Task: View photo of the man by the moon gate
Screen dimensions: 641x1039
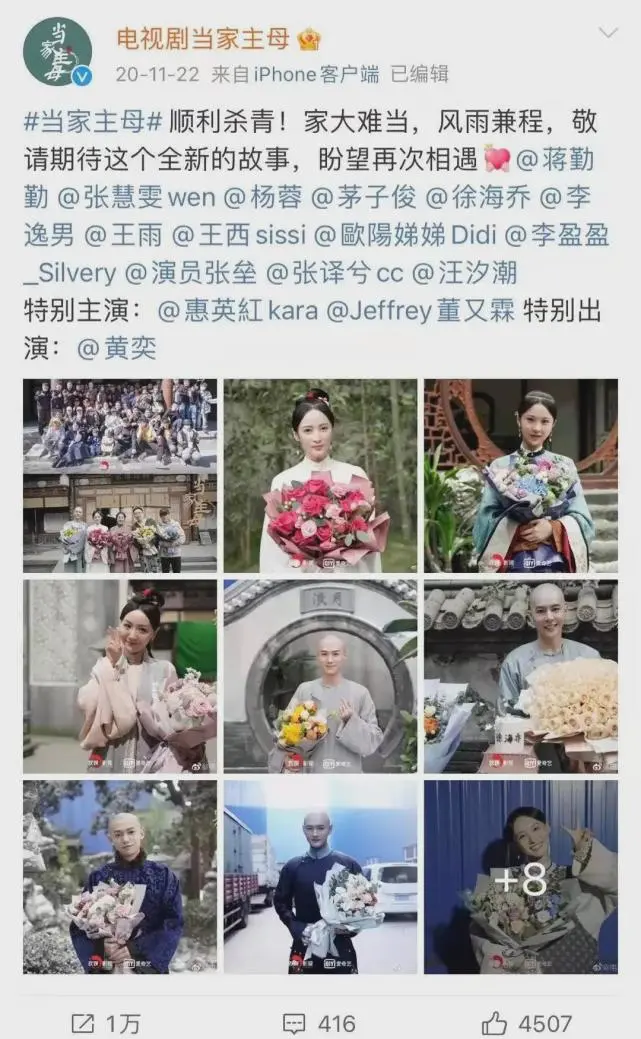Action: click(320, 677)
